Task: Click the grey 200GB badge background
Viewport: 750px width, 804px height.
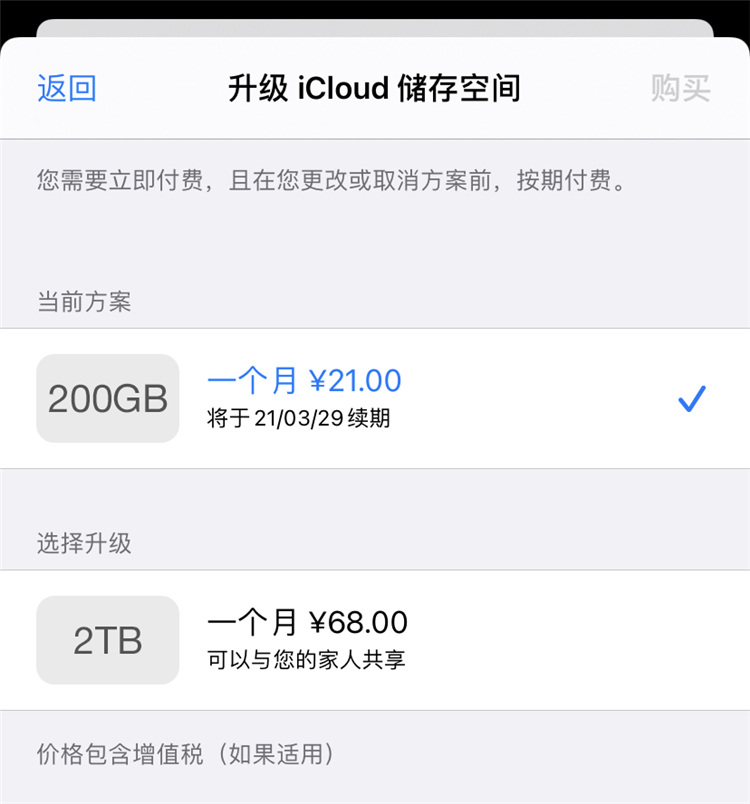Action: click(107, 398)
